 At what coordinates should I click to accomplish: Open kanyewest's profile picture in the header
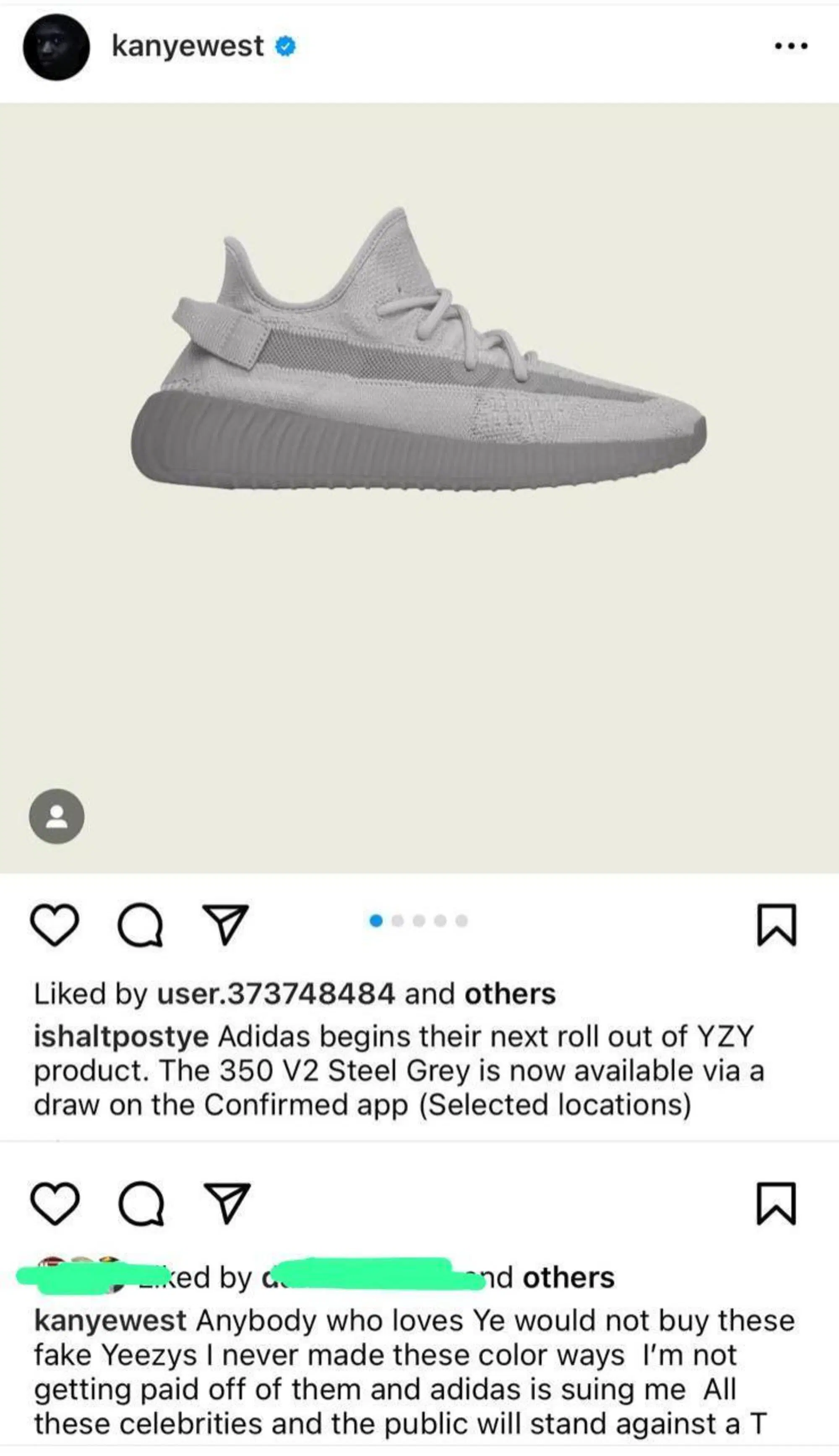click(x=56, y=47)
